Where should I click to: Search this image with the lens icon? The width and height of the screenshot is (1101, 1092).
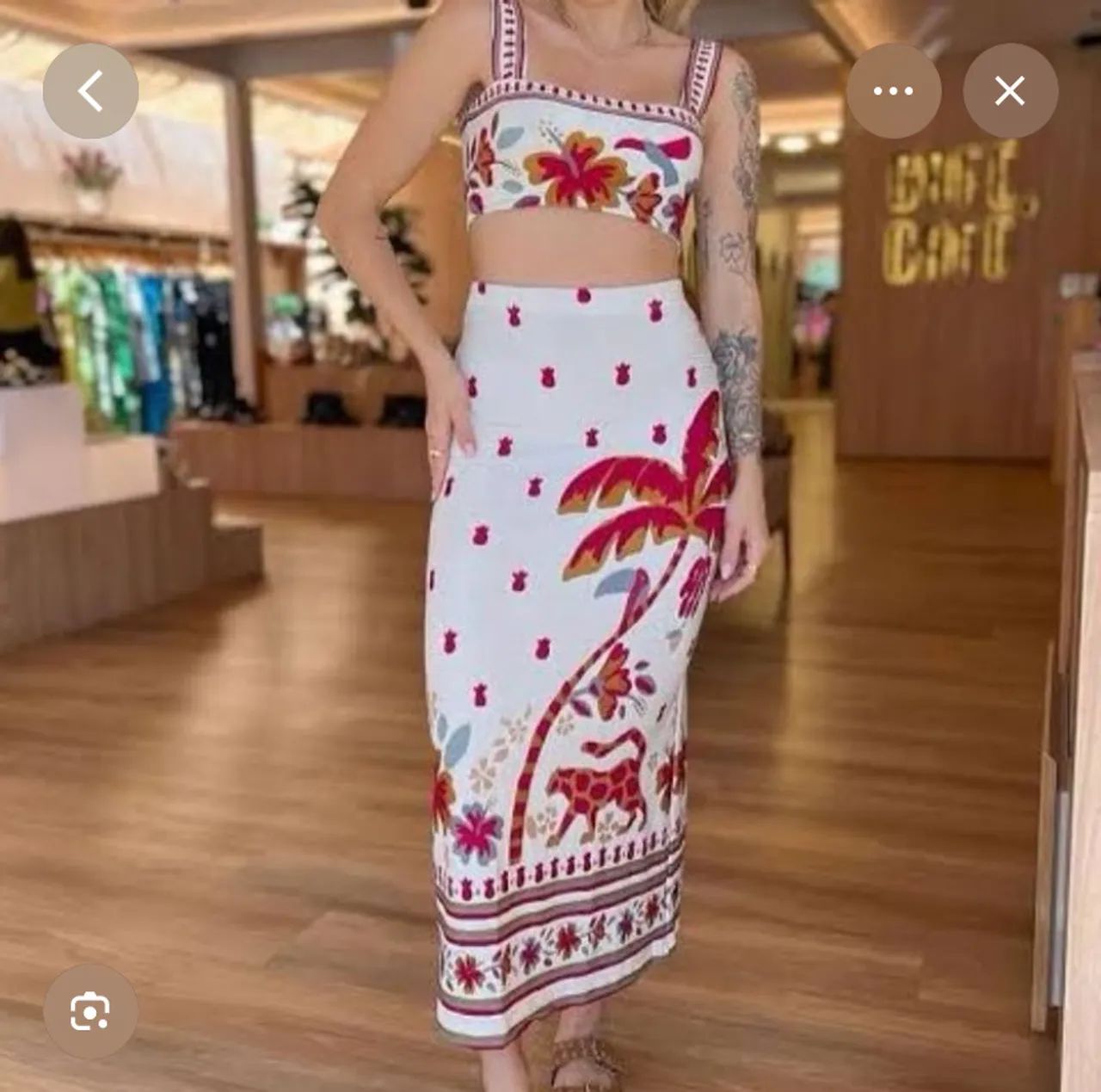pos(90,1011)
